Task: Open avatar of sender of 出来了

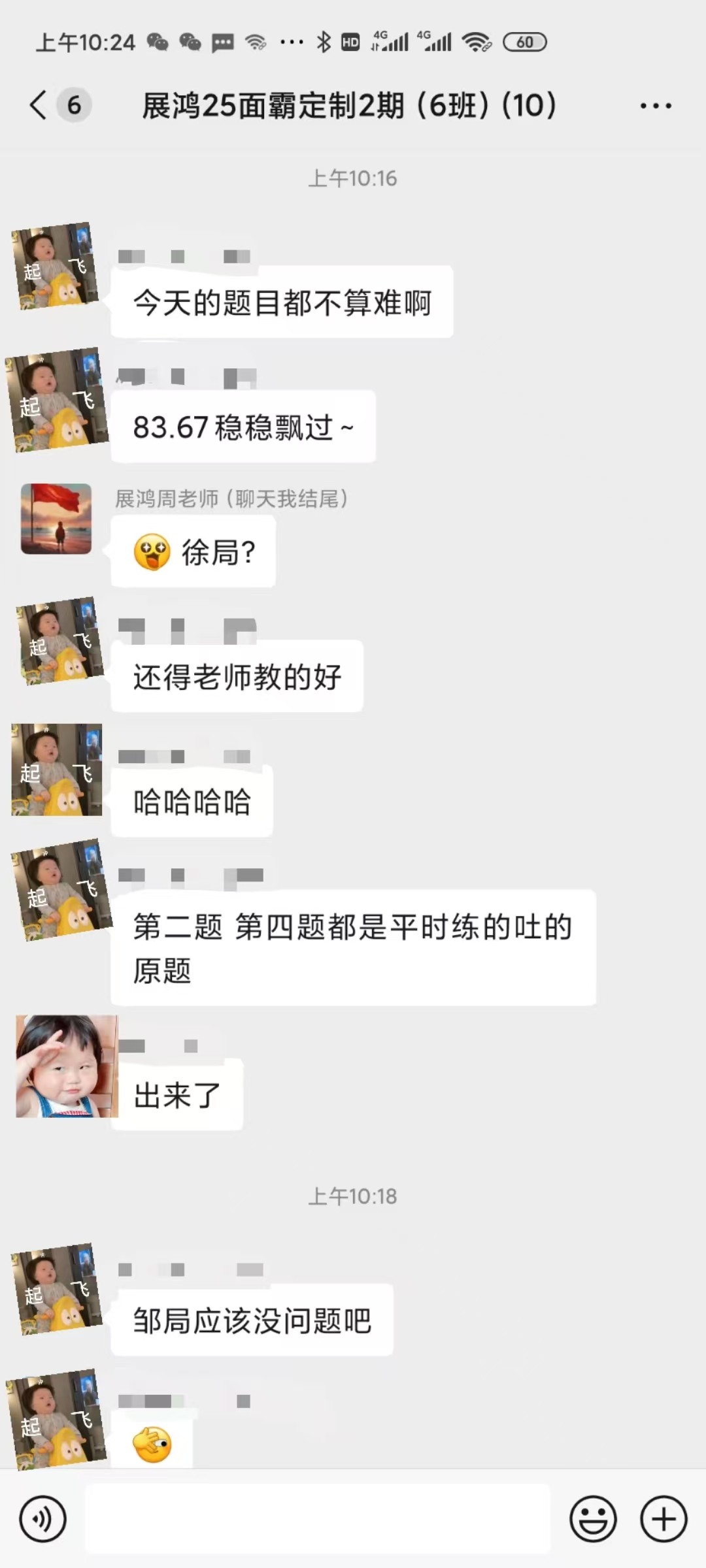Action: (x=67, y=1066)
